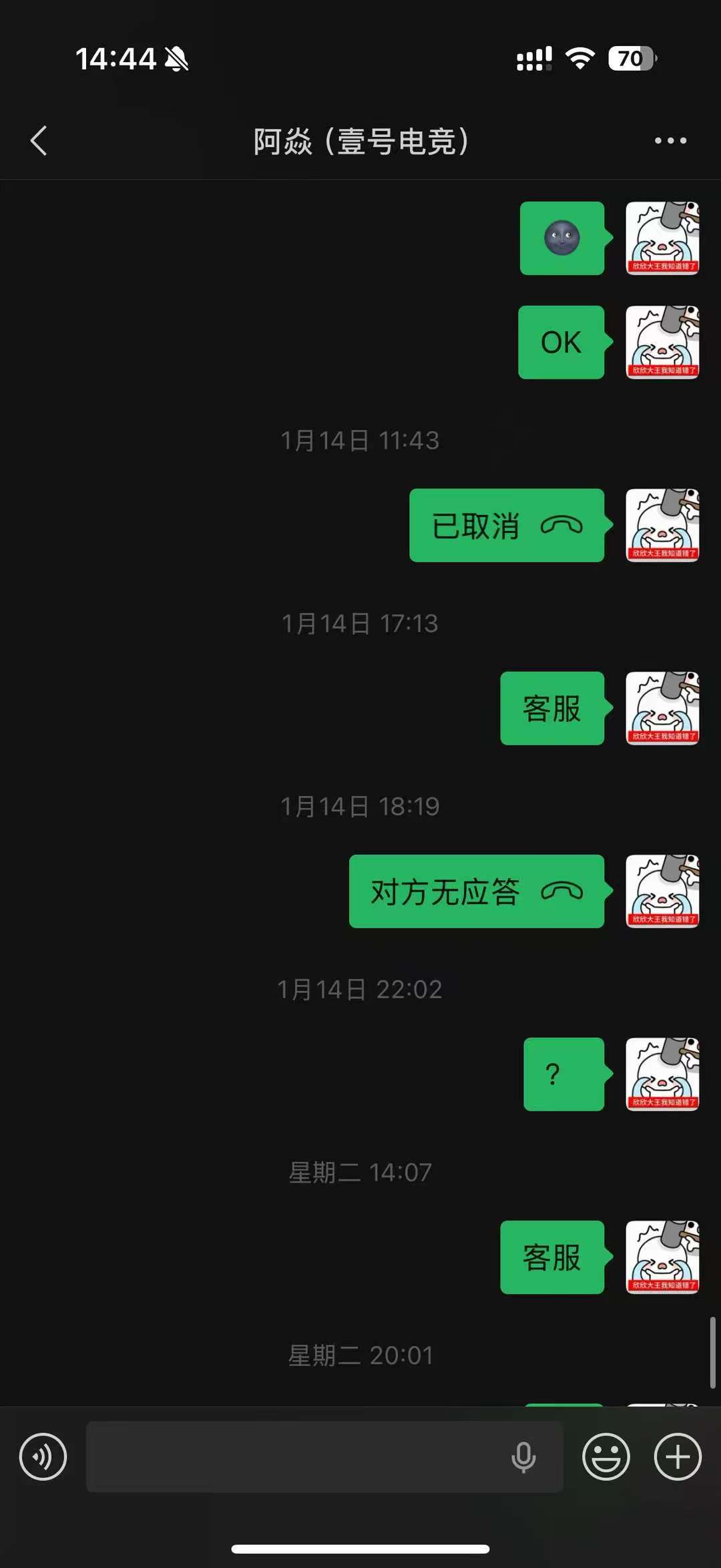Switch to voice message input
This screenshot has width=721, height=1568.
click(x=43, y=1456)
